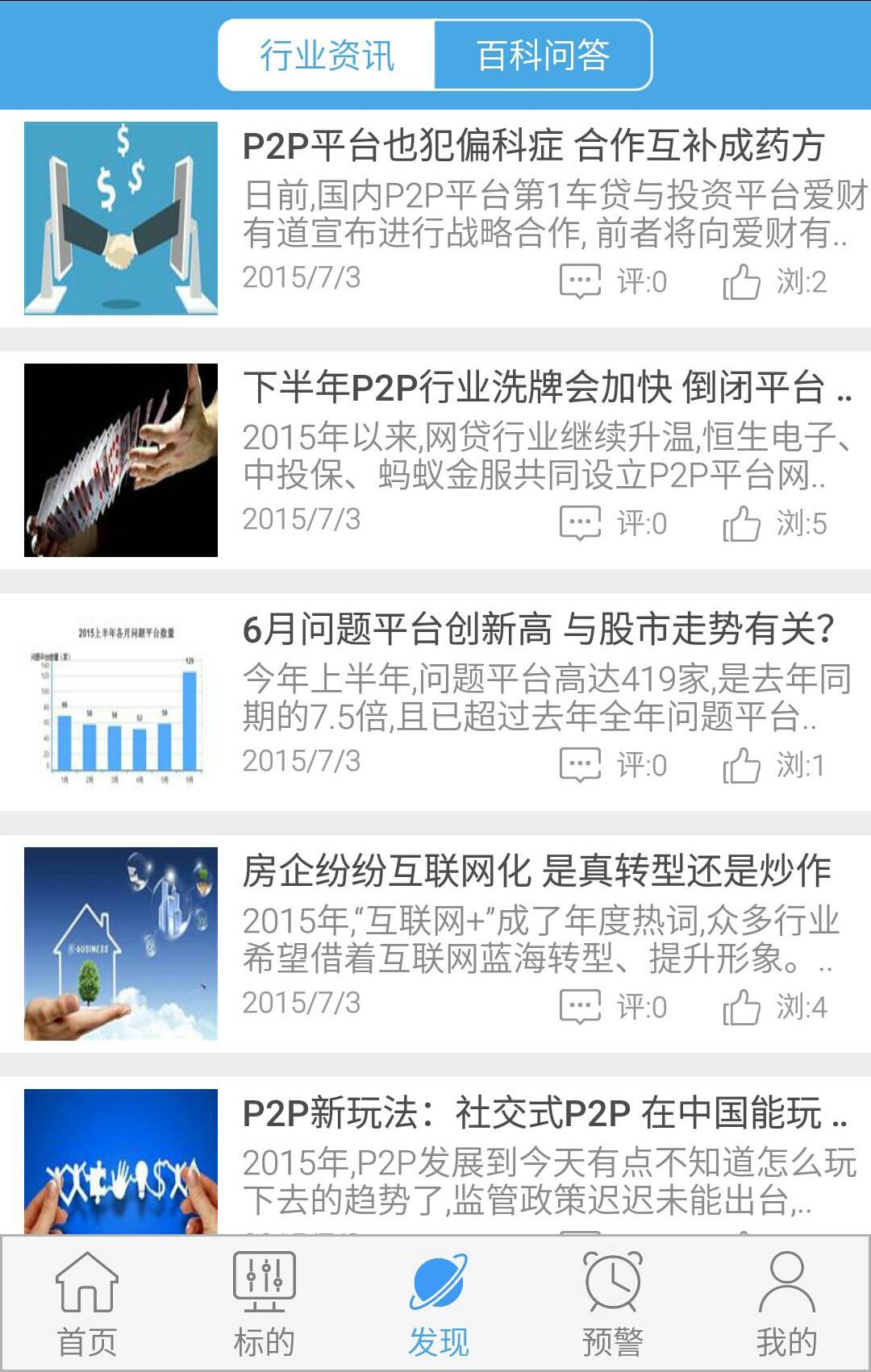Tap thumbs-up icon on 下半年P2P行业洗牌 article
The height and width of the screenshot is (1372, 871).
742,523
